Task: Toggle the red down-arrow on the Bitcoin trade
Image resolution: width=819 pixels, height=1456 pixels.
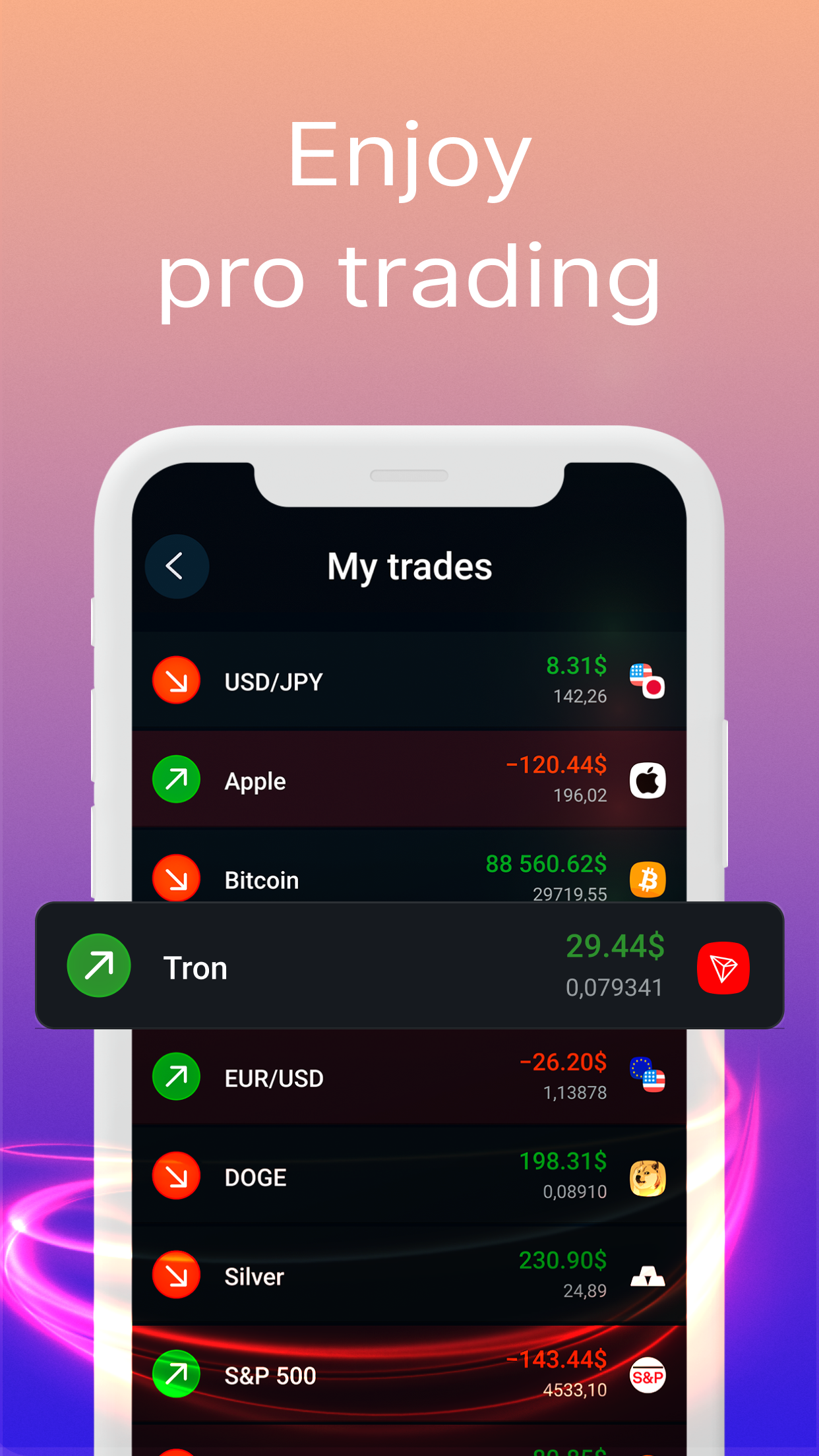Action: pyautogui.click(x=176, y=878)
